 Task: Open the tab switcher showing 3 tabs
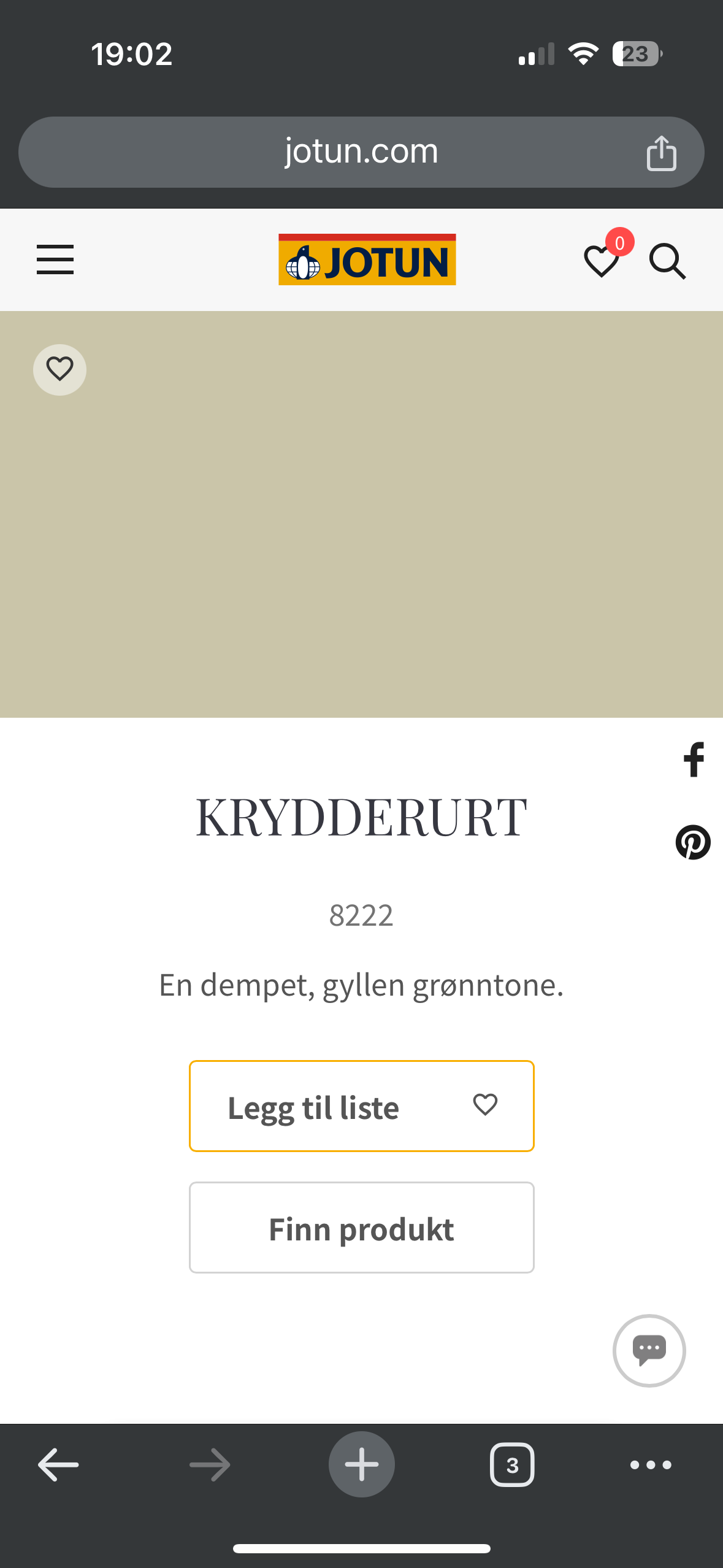click(x=512, y=1465)
